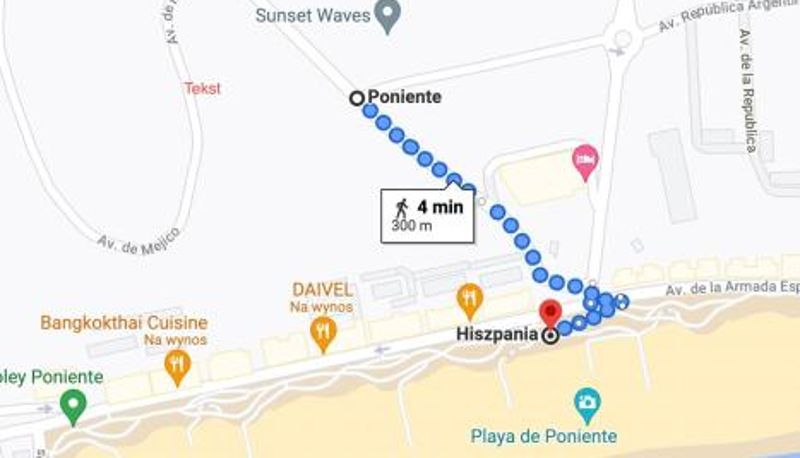This screenshot has height=458, width=800.
Task: Open Bangkokthai Cuisine restaurant marker
Action: coord(178,366)
